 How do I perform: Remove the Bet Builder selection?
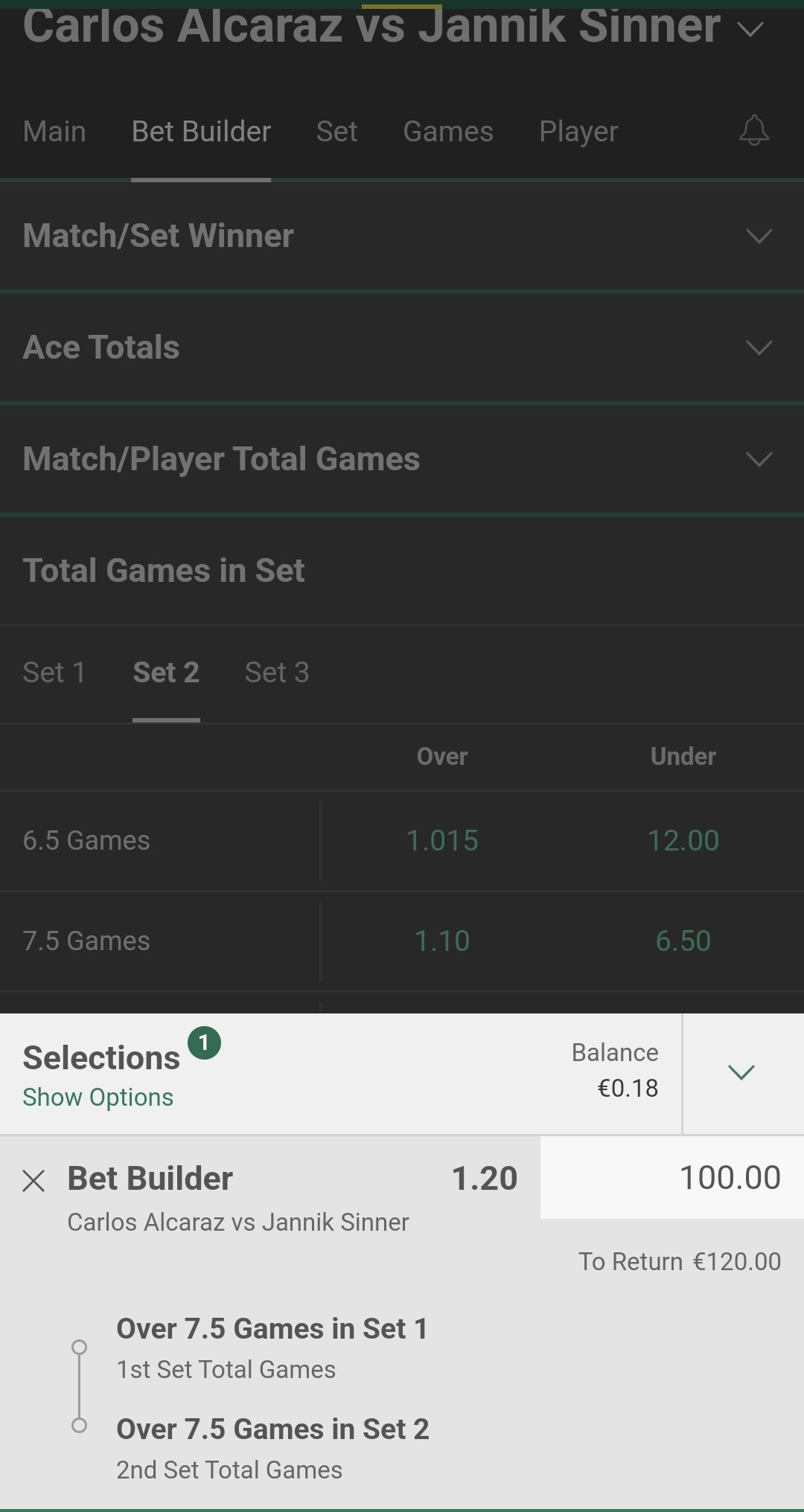(33, 1181)
